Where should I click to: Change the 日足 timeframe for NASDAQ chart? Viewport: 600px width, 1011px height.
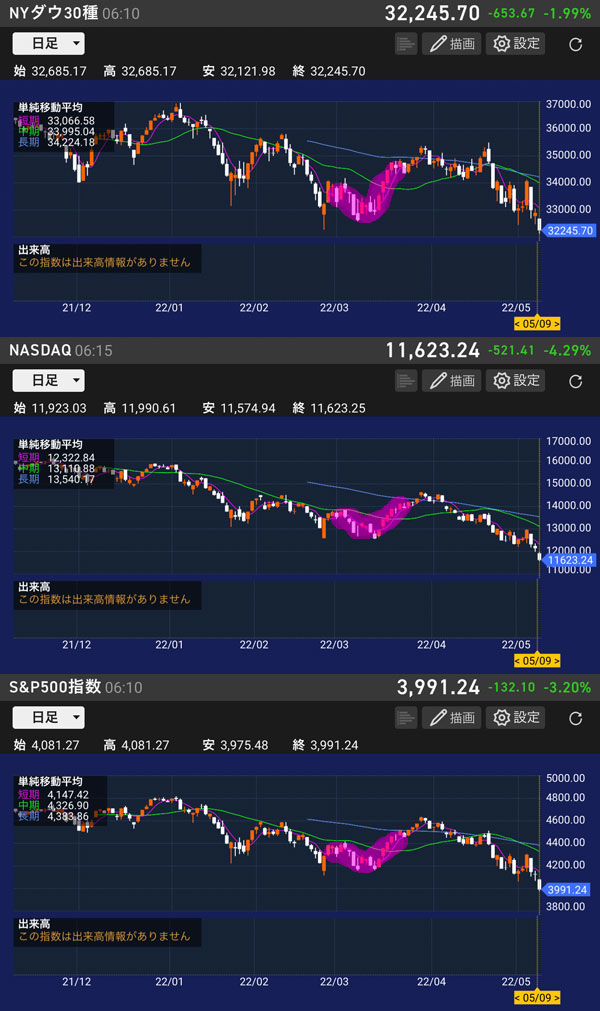tap(48, 380)
